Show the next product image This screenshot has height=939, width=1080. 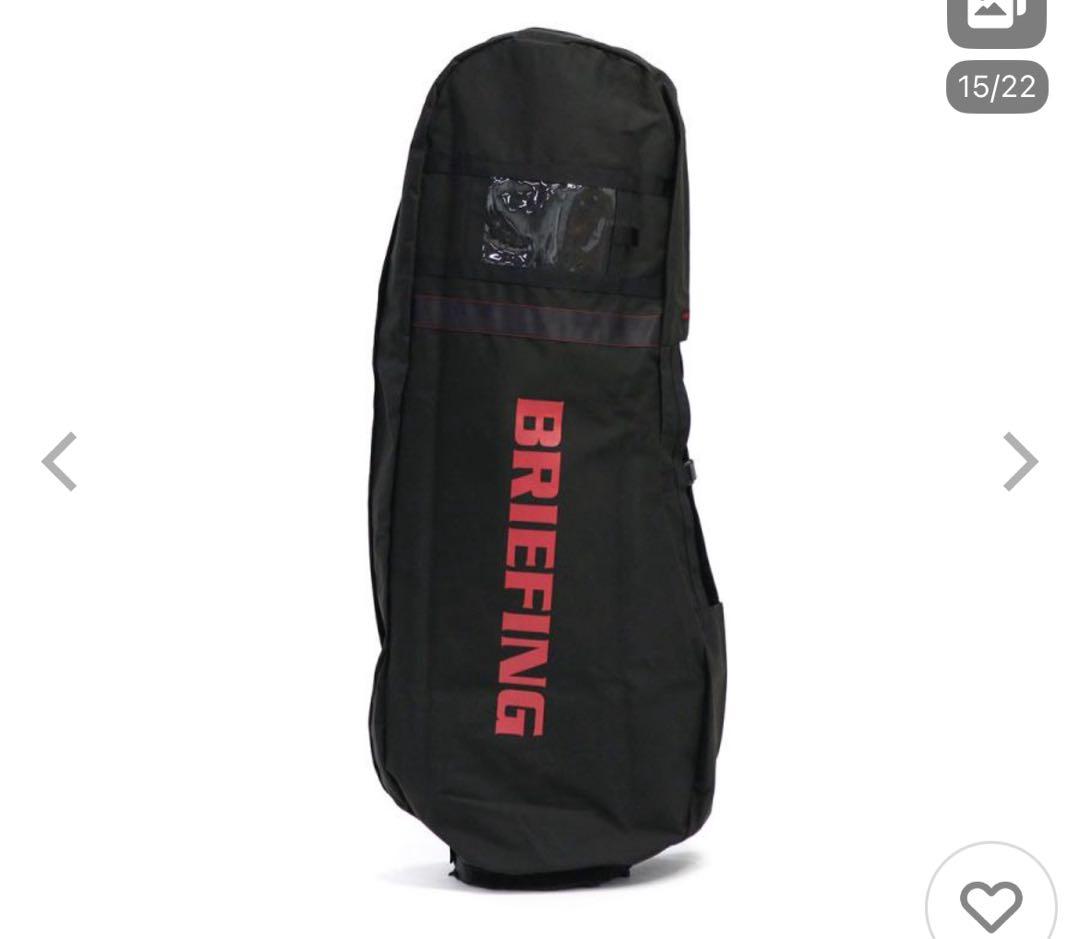click(1020, 462)
